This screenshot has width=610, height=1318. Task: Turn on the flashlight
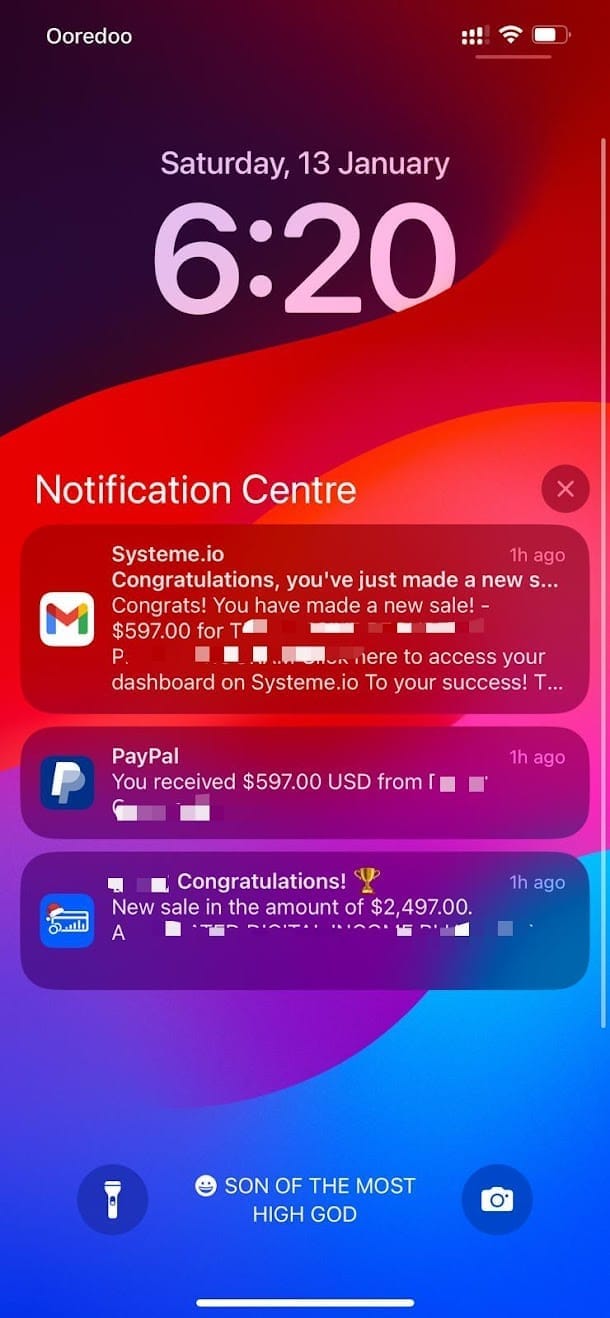(113, 1199)
